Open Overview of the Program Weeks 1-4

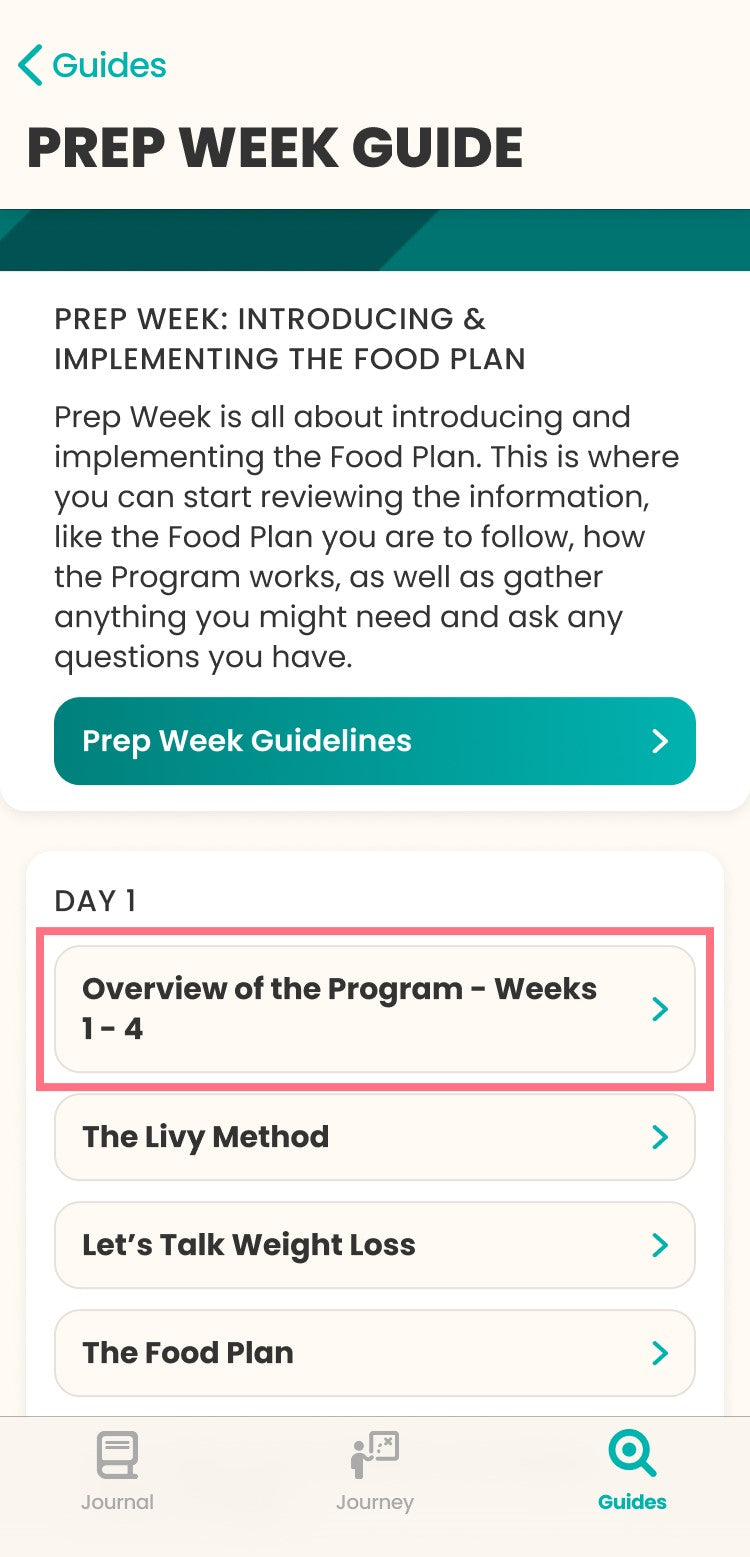point(374,1009)
